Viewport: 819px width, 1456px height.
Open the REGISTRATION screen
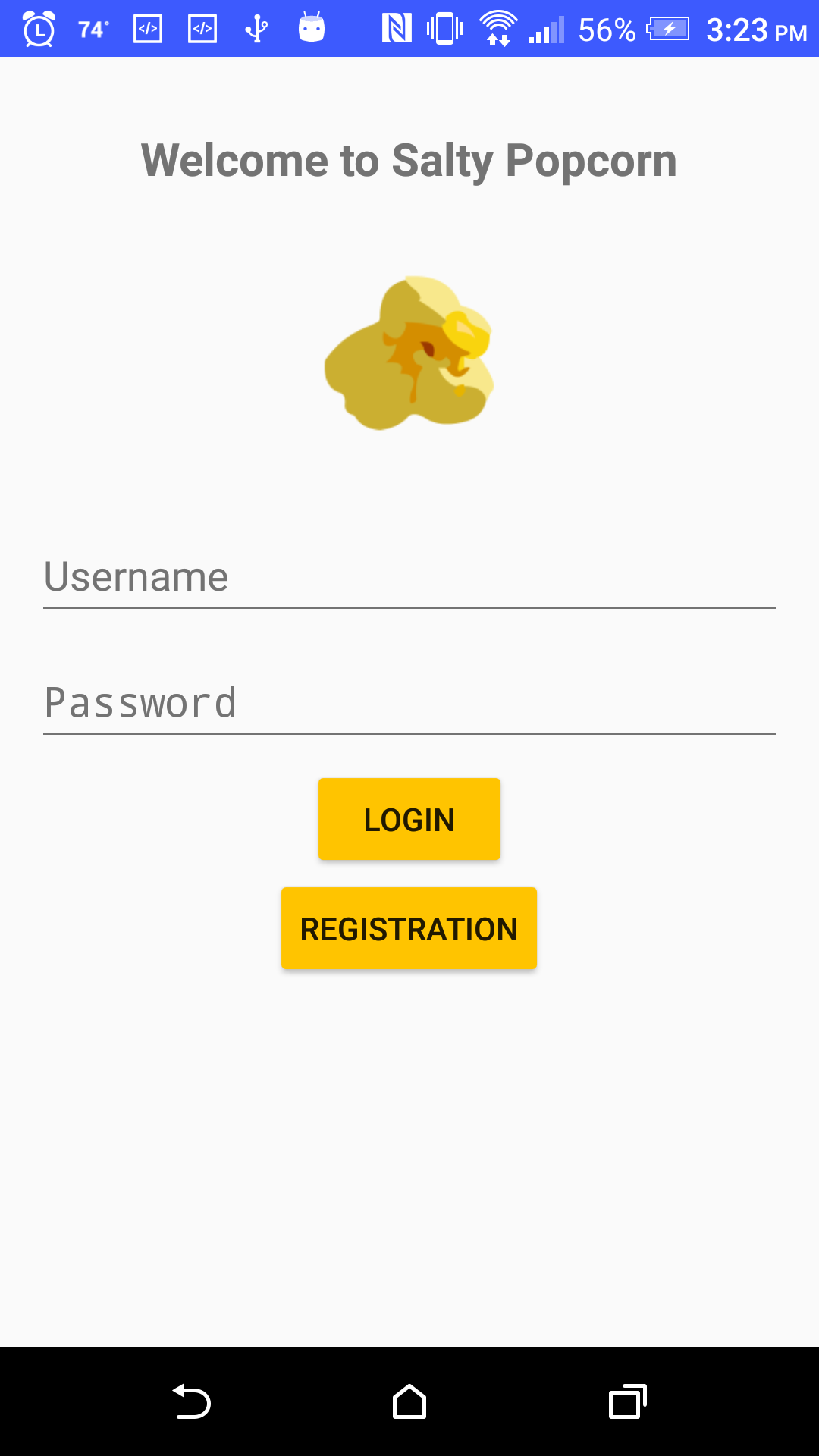pyautogui.click(x=409, y=928)
